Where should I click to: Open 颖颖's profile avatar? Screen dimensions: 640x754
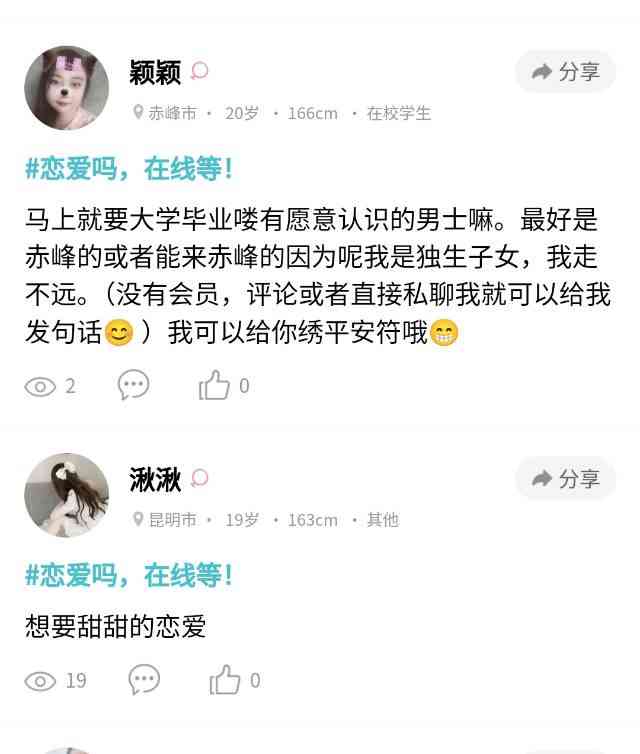tap(66, 88)
